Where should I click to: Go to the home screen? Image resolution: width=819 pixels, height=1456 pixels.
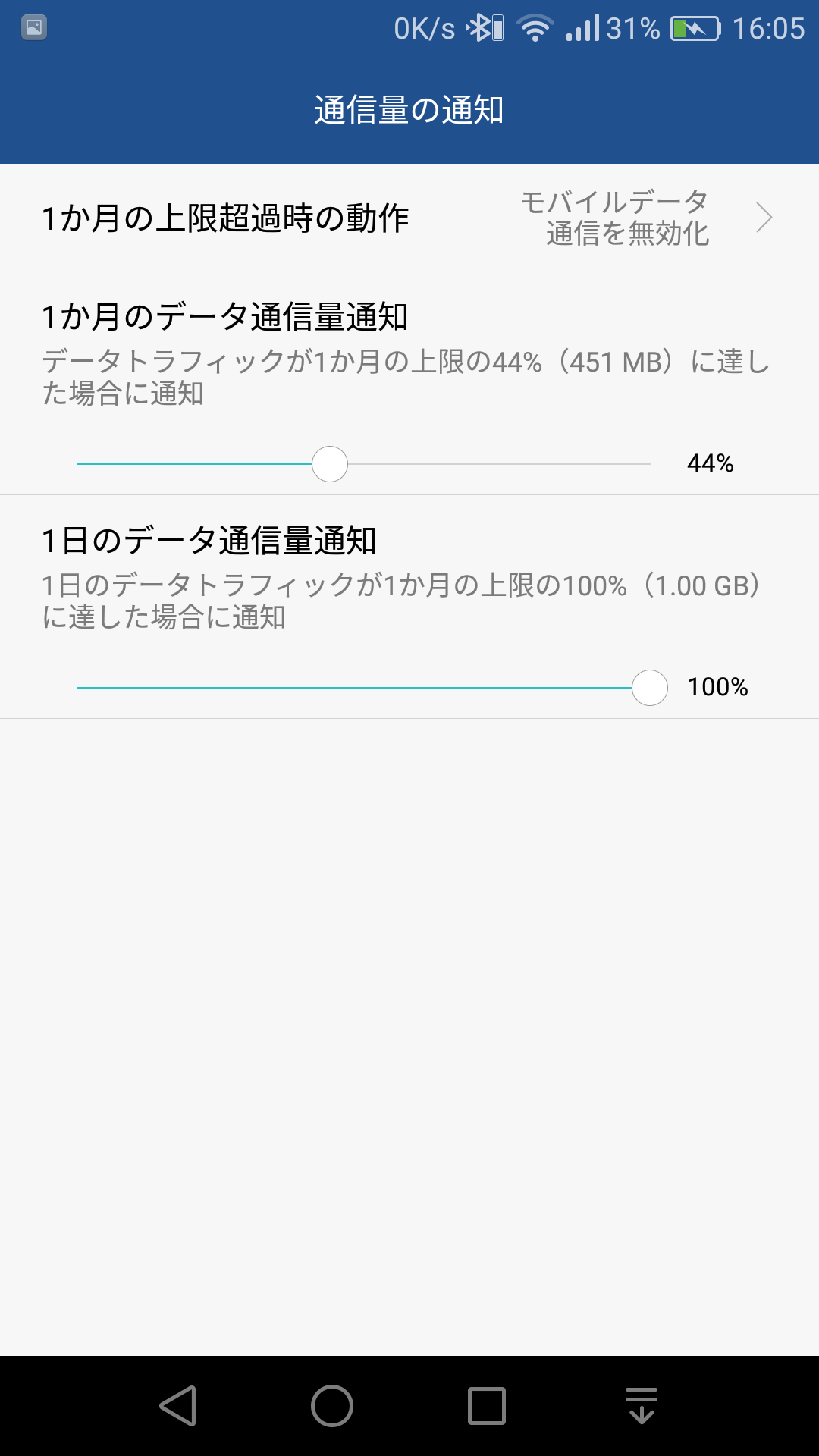point(332,1406)
